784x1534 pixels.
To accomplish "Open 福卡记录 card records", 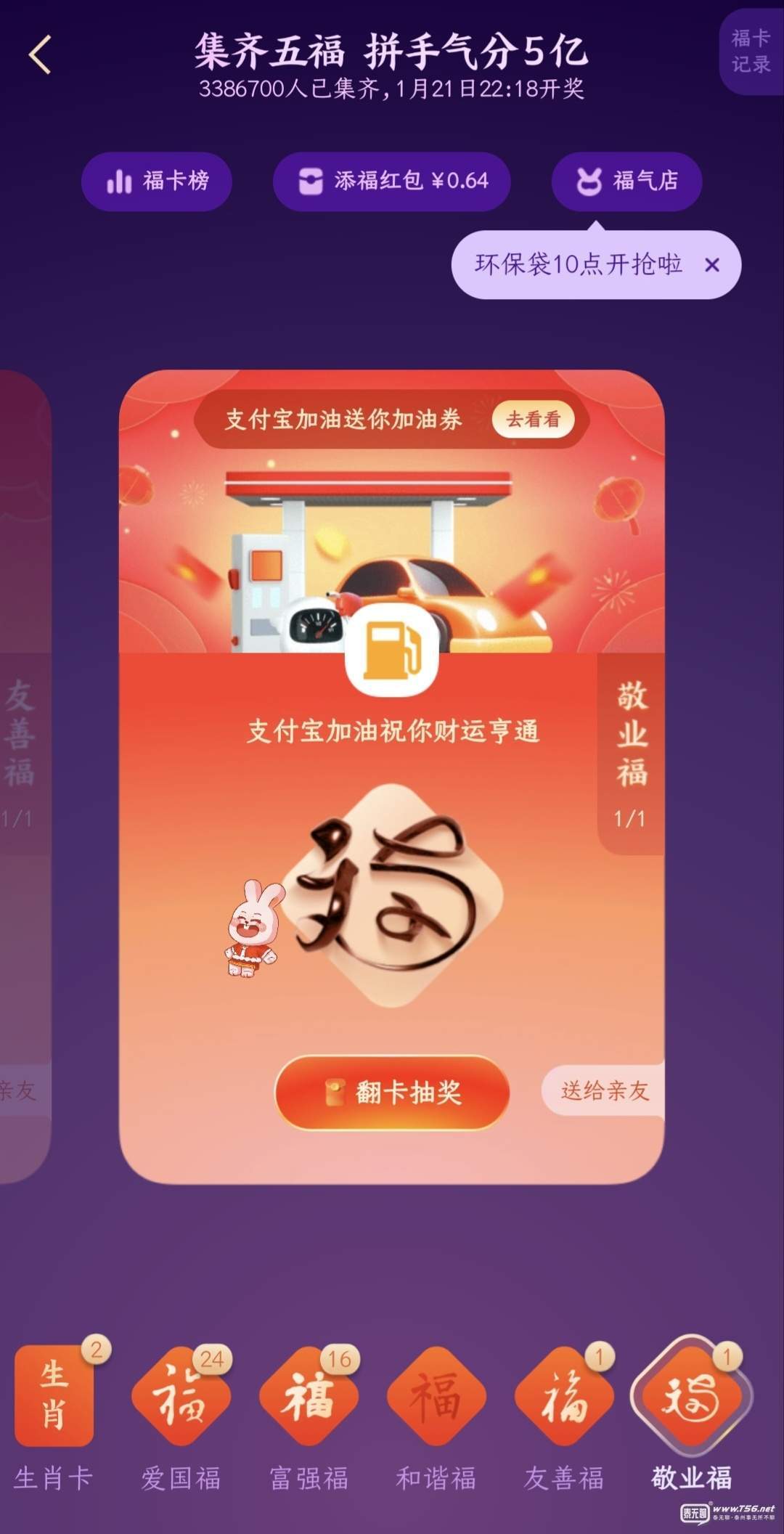I will point(751,52).
